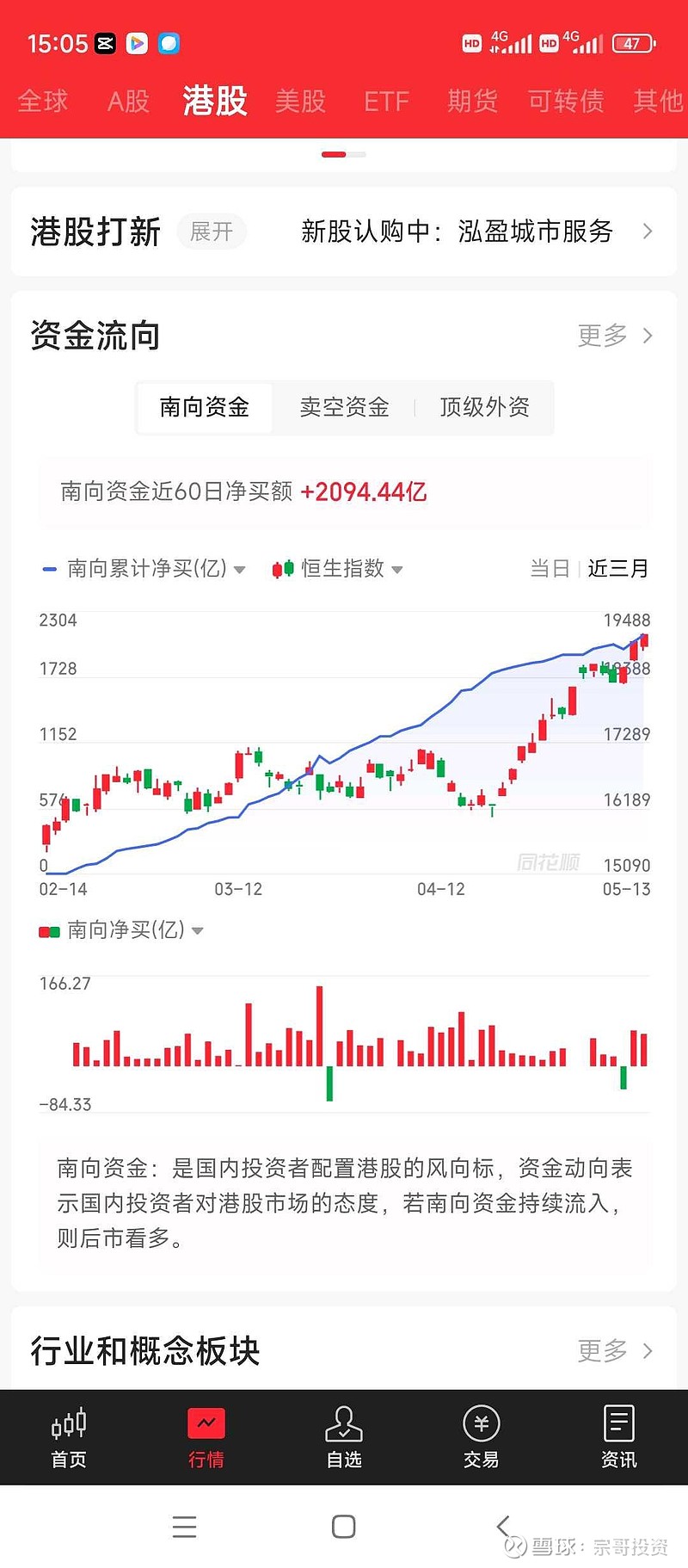Switch to 卖空资金 segment
Screen dimensions: 688x1568
click(x=344, y=407)
